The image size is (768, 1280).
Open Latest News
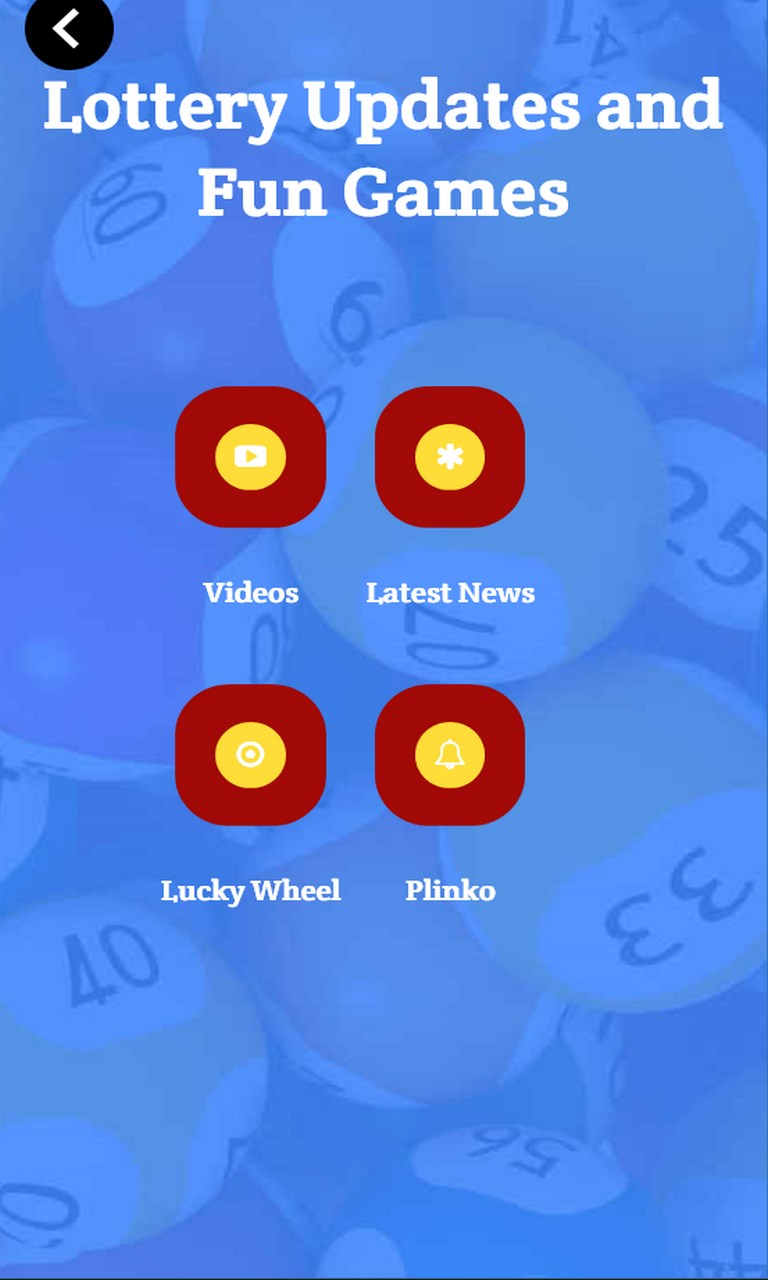click(x=450, y=457)
